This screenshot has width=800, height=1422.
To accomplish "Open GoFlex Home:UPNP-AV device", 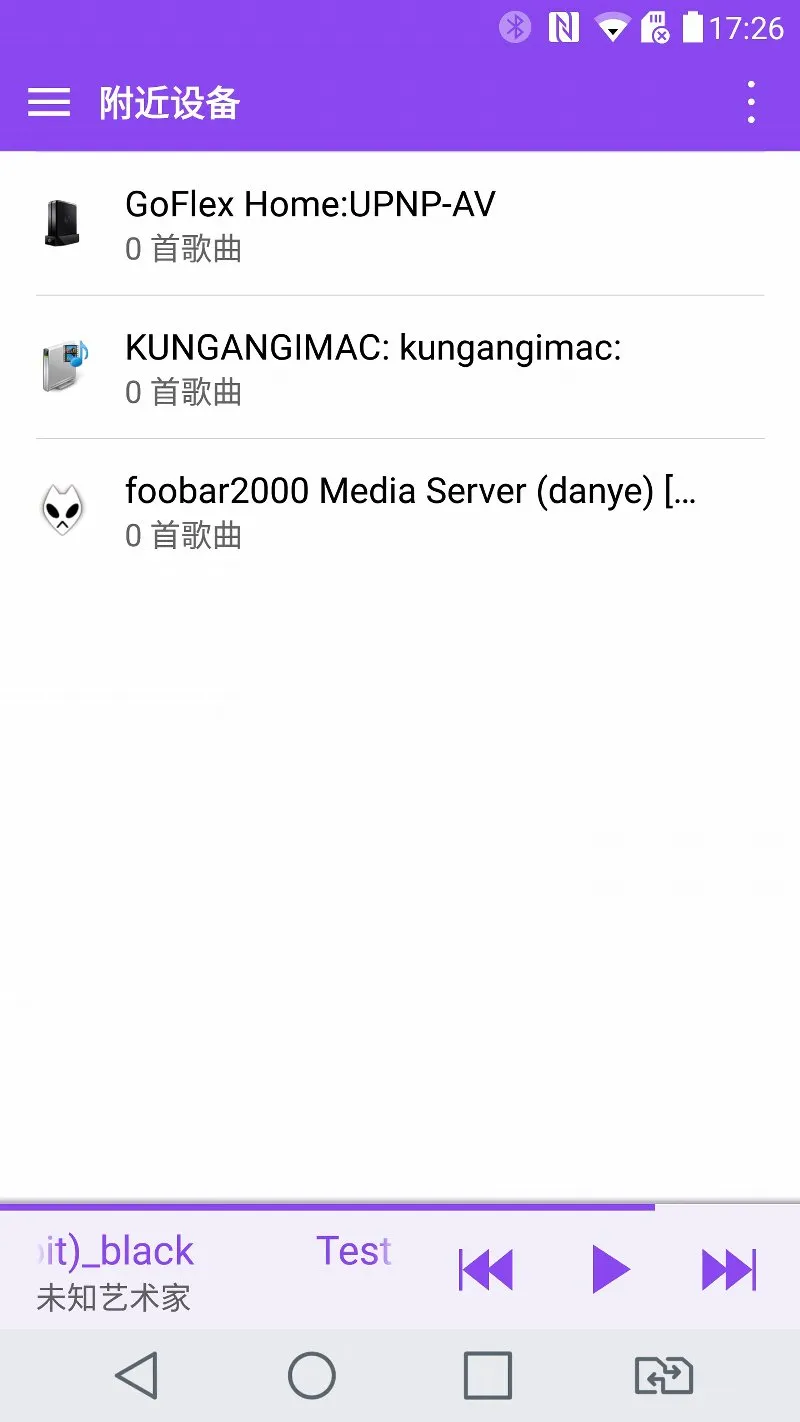I will (x=400, y=224).
